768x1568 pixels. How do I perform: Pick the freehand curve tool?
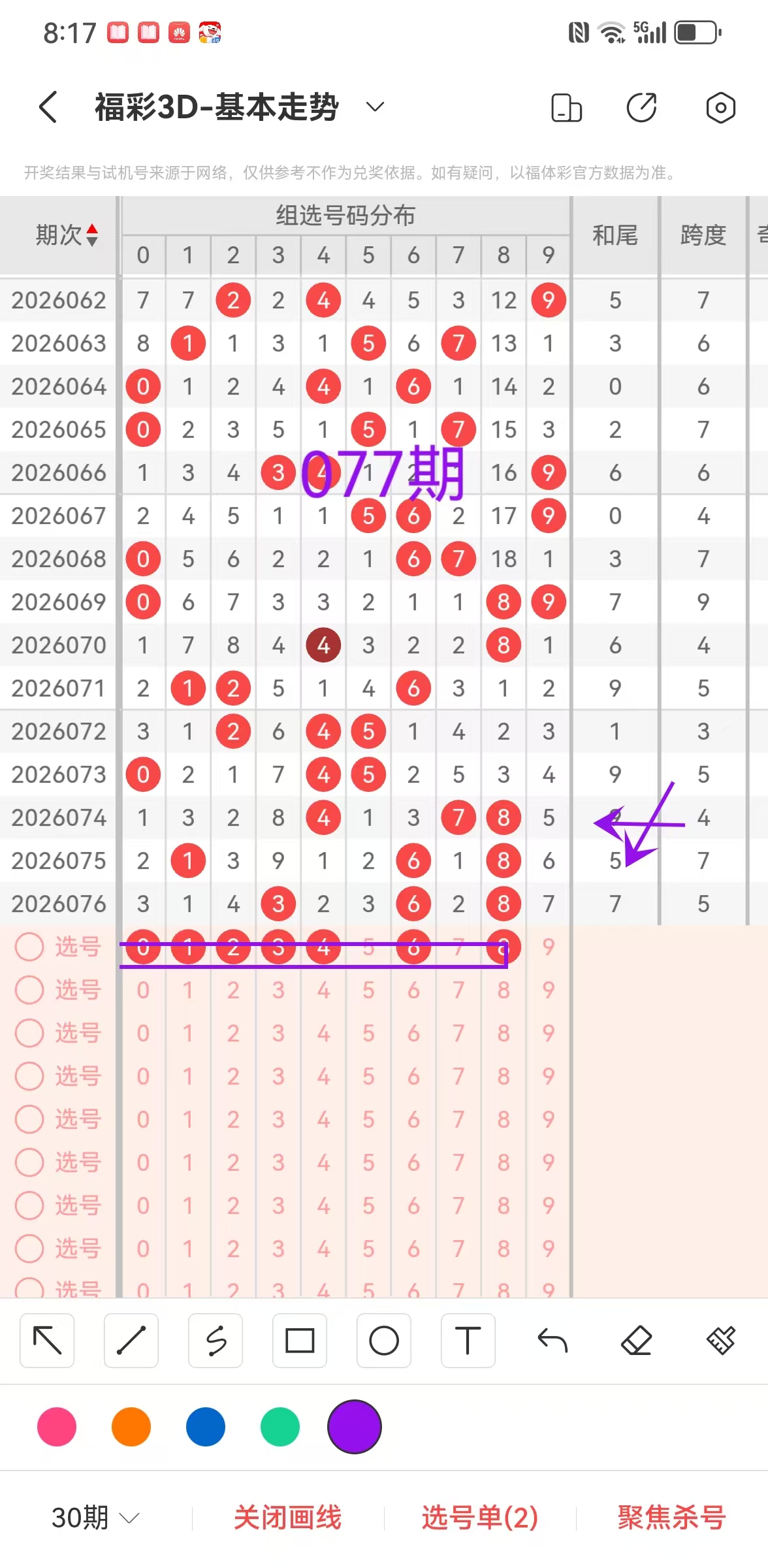coord(216,1341)
